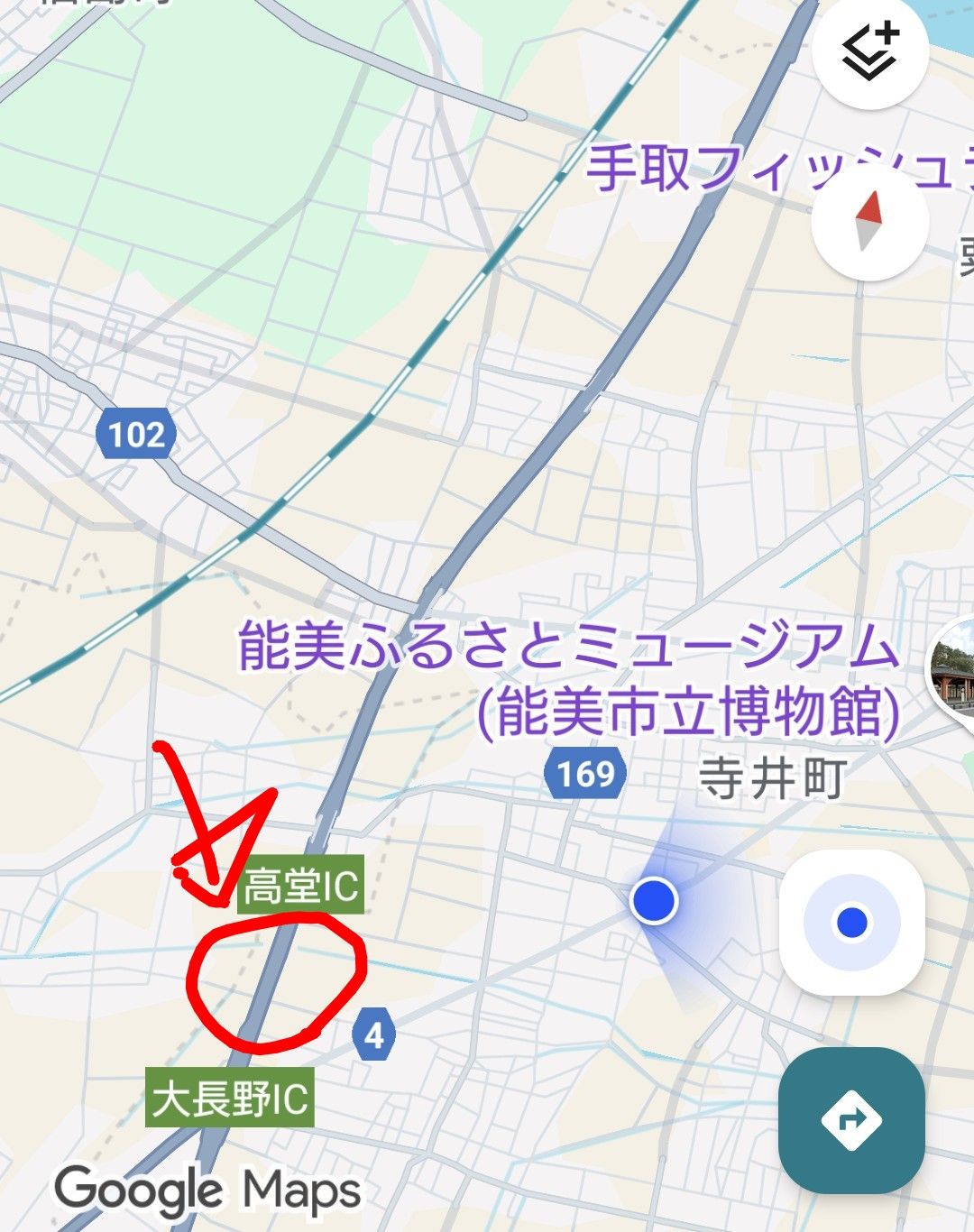974x1232 pixels.
Task: Center map on my current location
Action: [x=851, y=923]
